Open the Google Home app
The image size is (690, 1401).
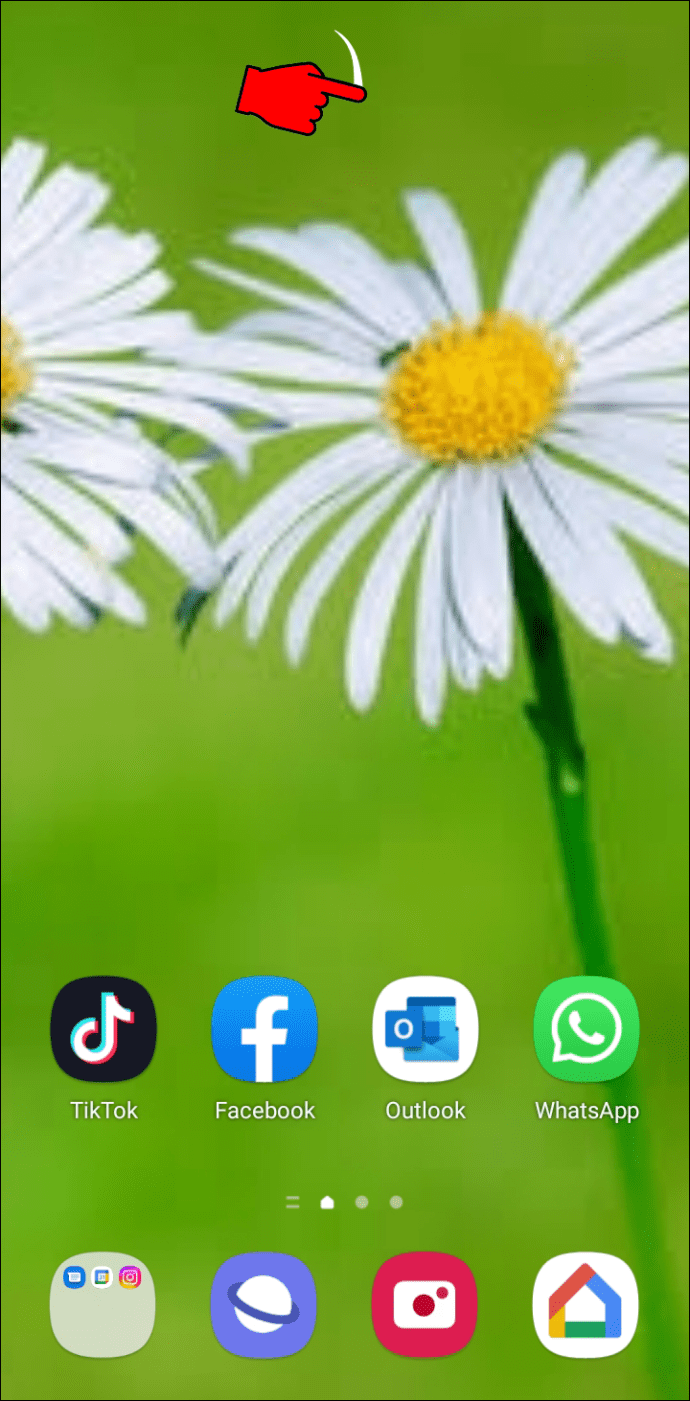586,1304
